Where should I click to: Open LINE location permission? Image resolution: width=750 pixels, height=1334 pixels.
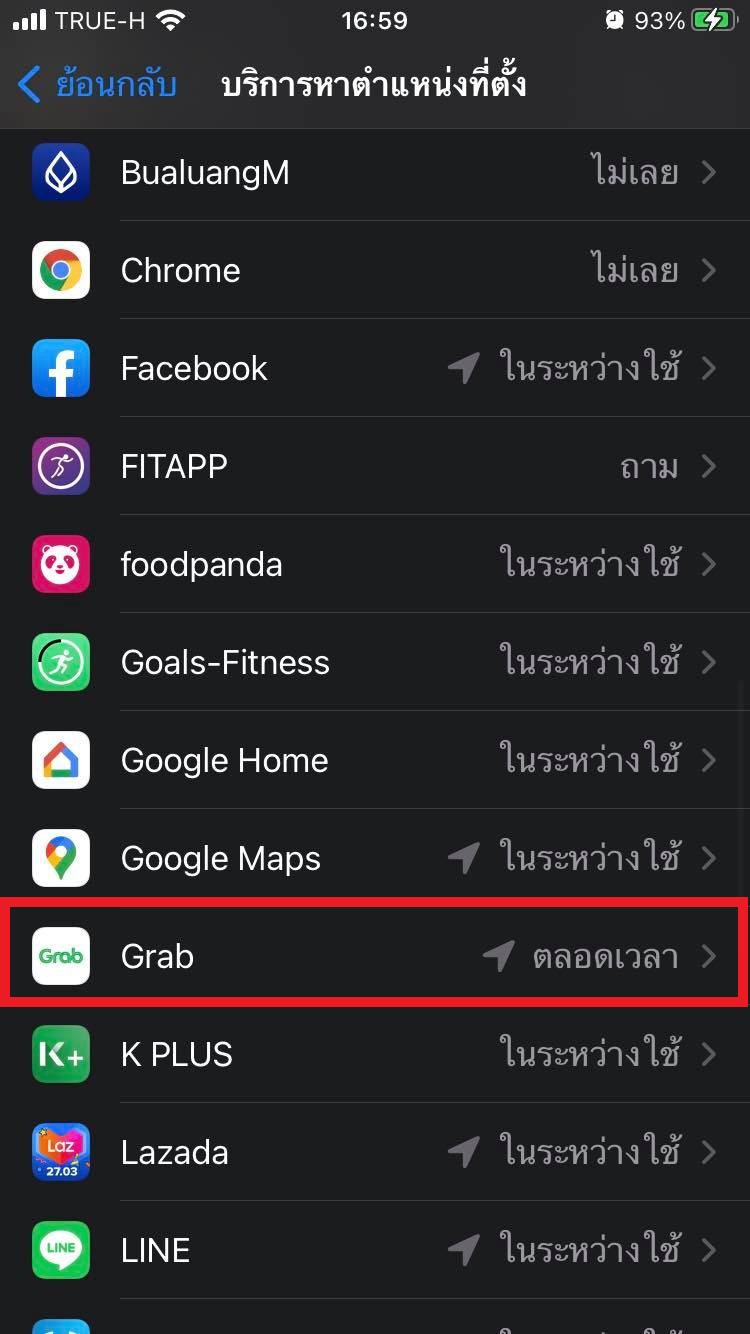click(x=375, y=1250)
